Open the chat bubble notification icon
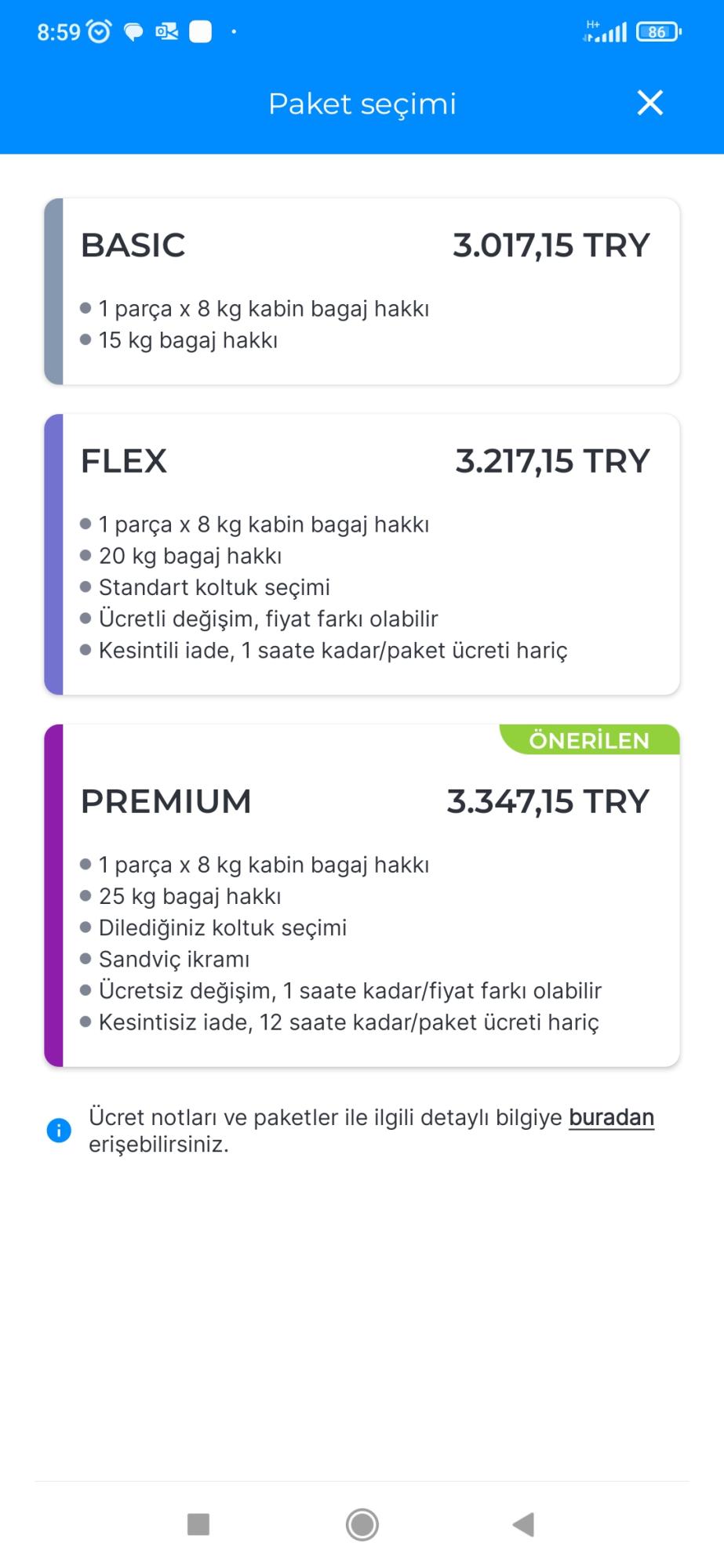This screenshot has height=1568, width=724. (133, 31)
